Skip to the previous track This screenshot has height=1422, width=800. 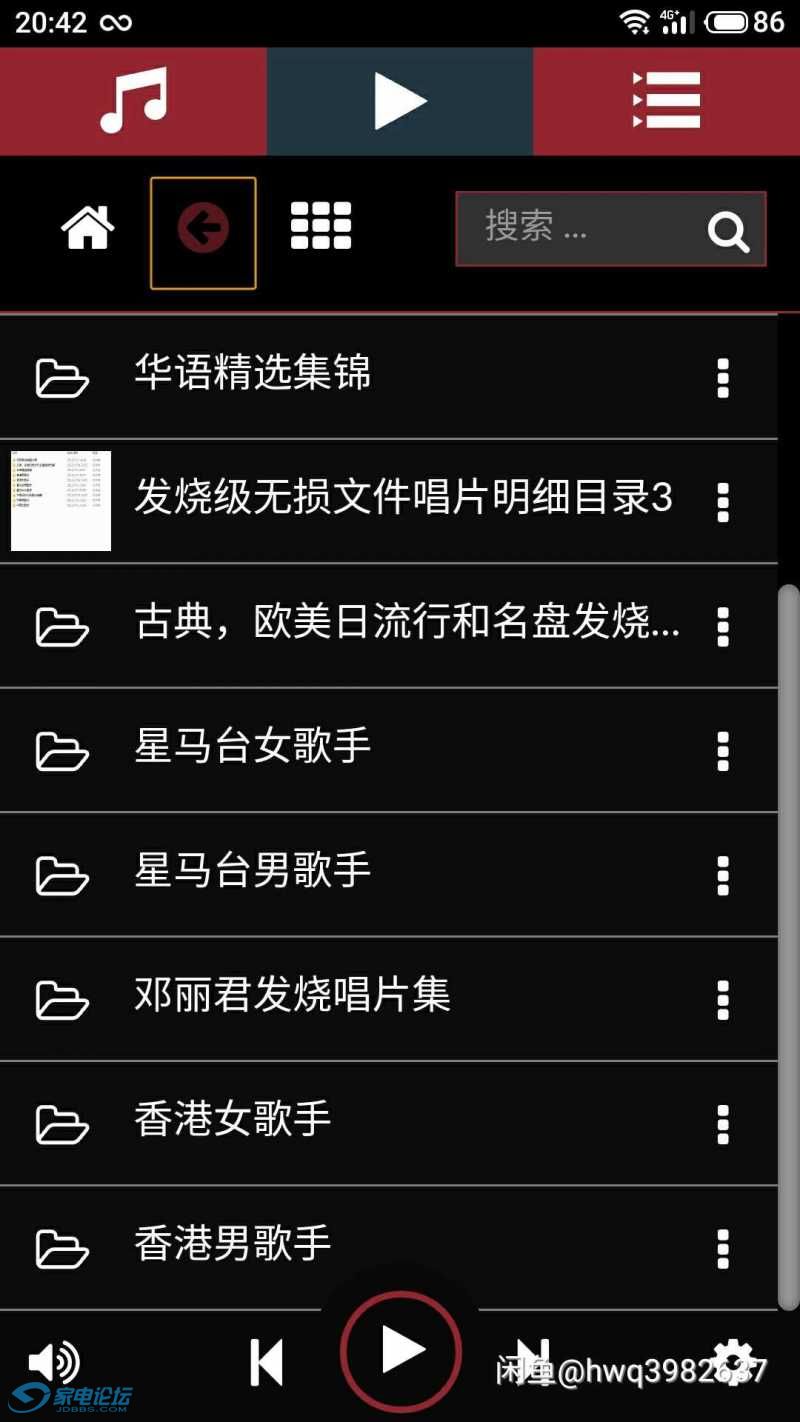[x=266, y=1362]
